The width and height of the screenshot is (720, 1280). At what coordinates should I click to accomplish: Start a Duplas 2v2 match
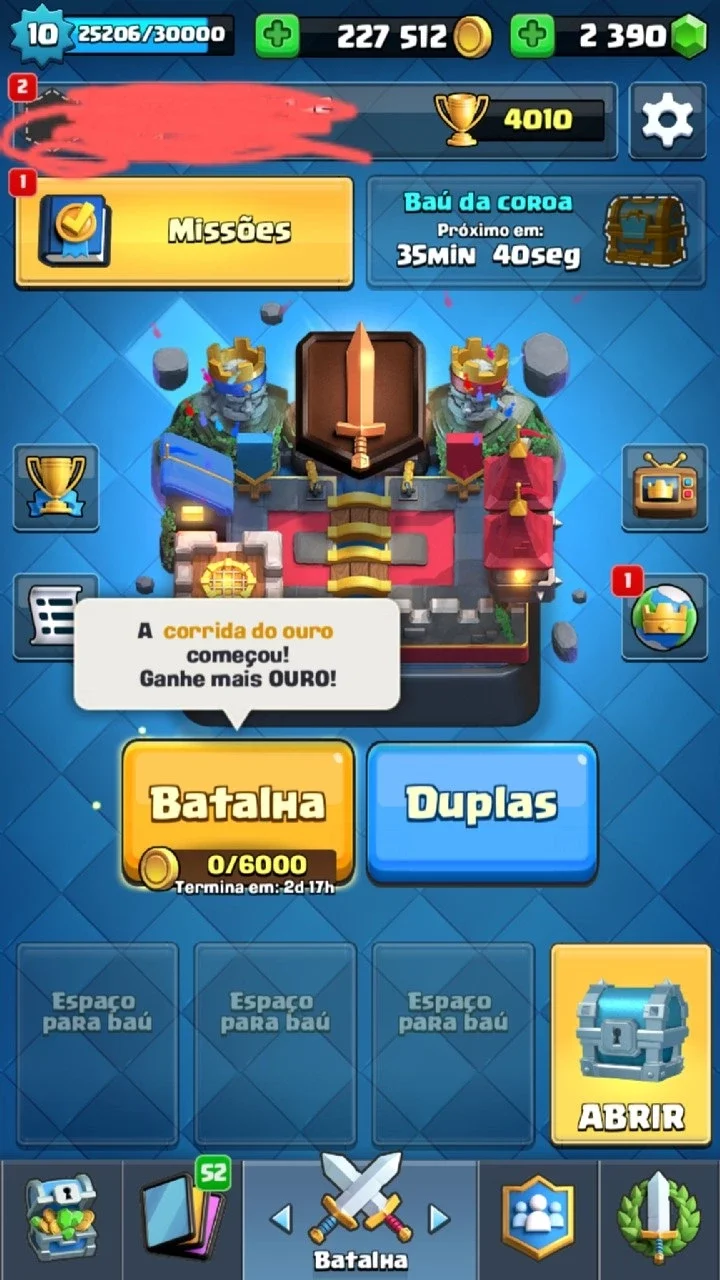[x=482, y=812]
